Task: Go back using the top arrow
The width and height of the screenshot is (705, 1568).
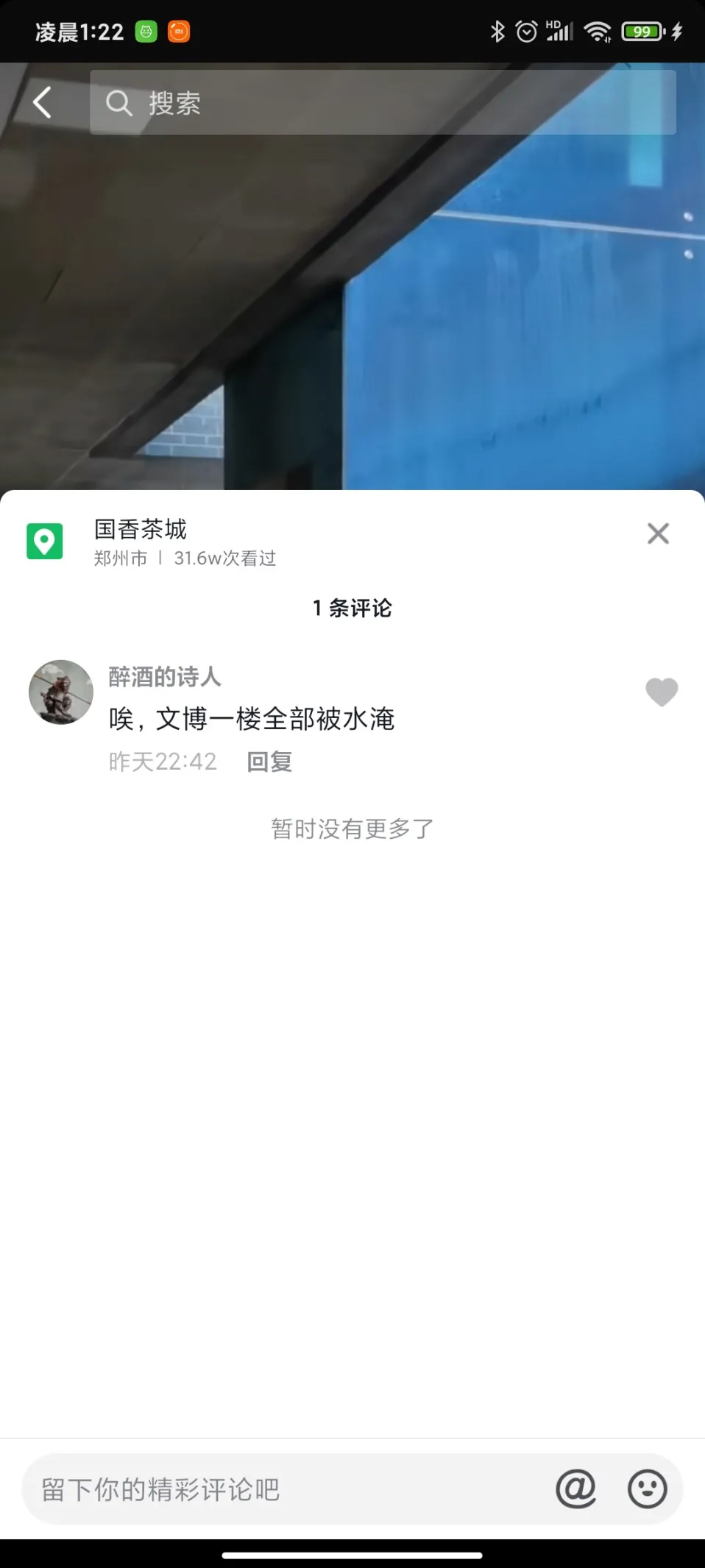Action: 43,102
